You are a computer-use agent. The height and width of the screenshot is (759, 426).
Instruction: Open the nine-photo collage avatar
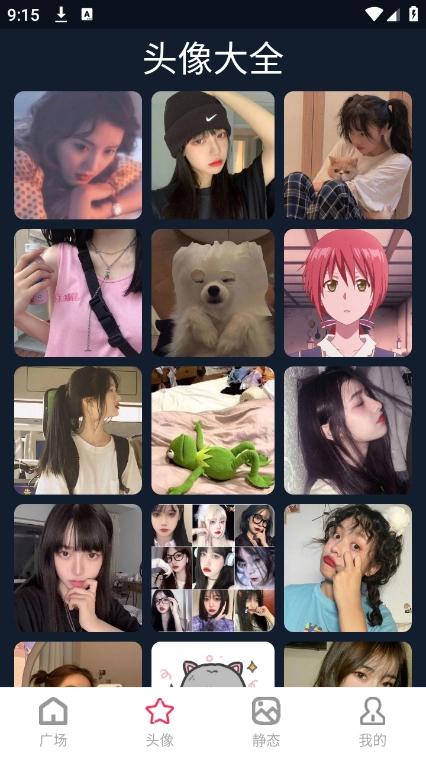pos(213,568)
